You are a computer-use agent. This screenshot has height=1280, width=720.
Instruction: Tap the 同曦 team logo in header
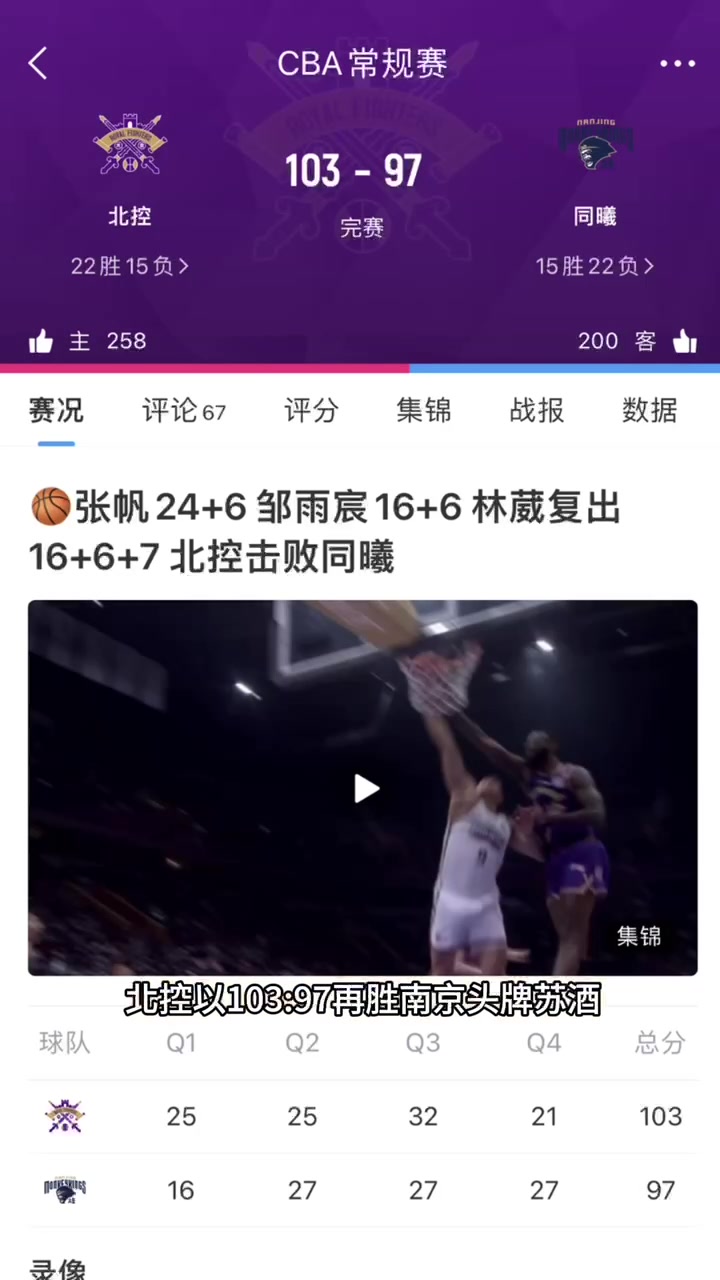[x=595, y=147]
